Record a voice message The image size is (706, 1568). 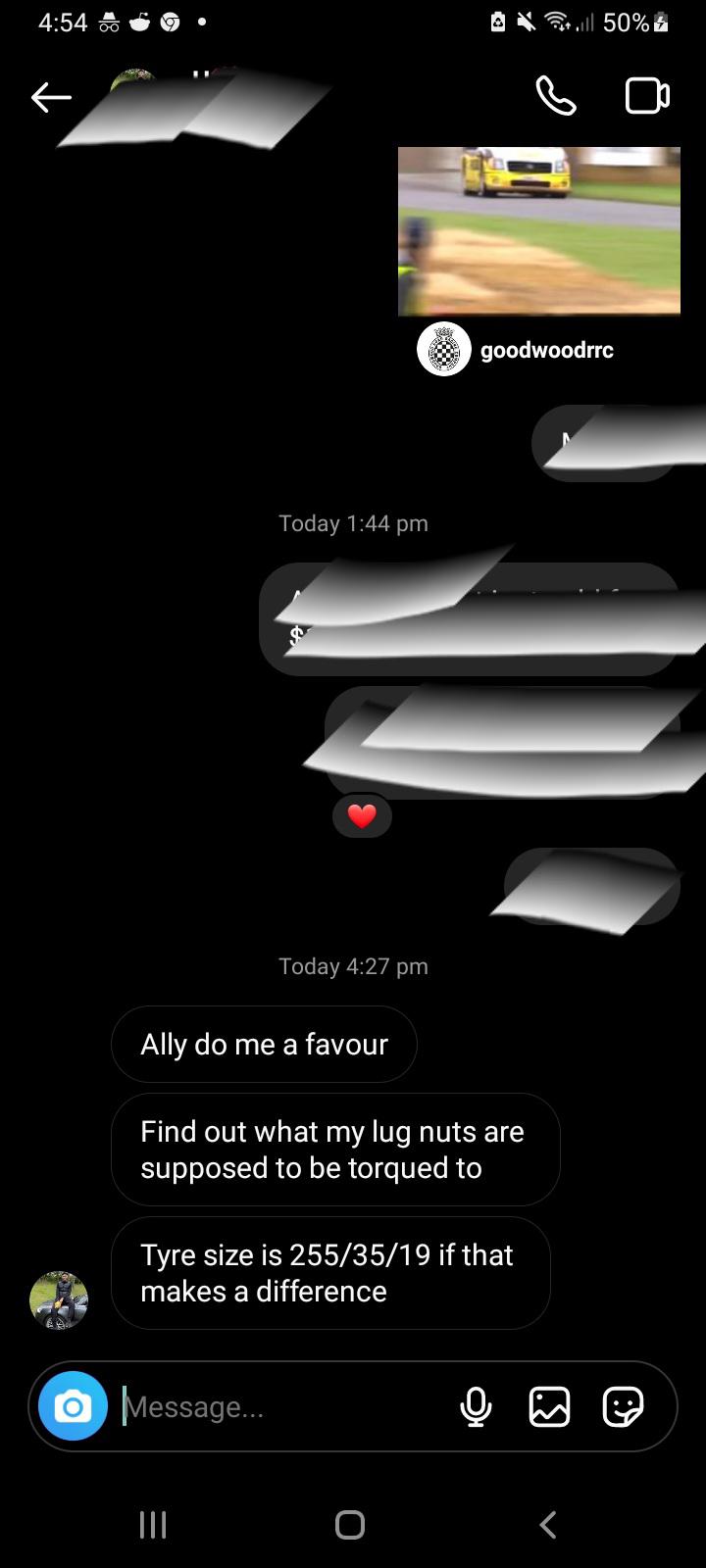(476, 1407)
